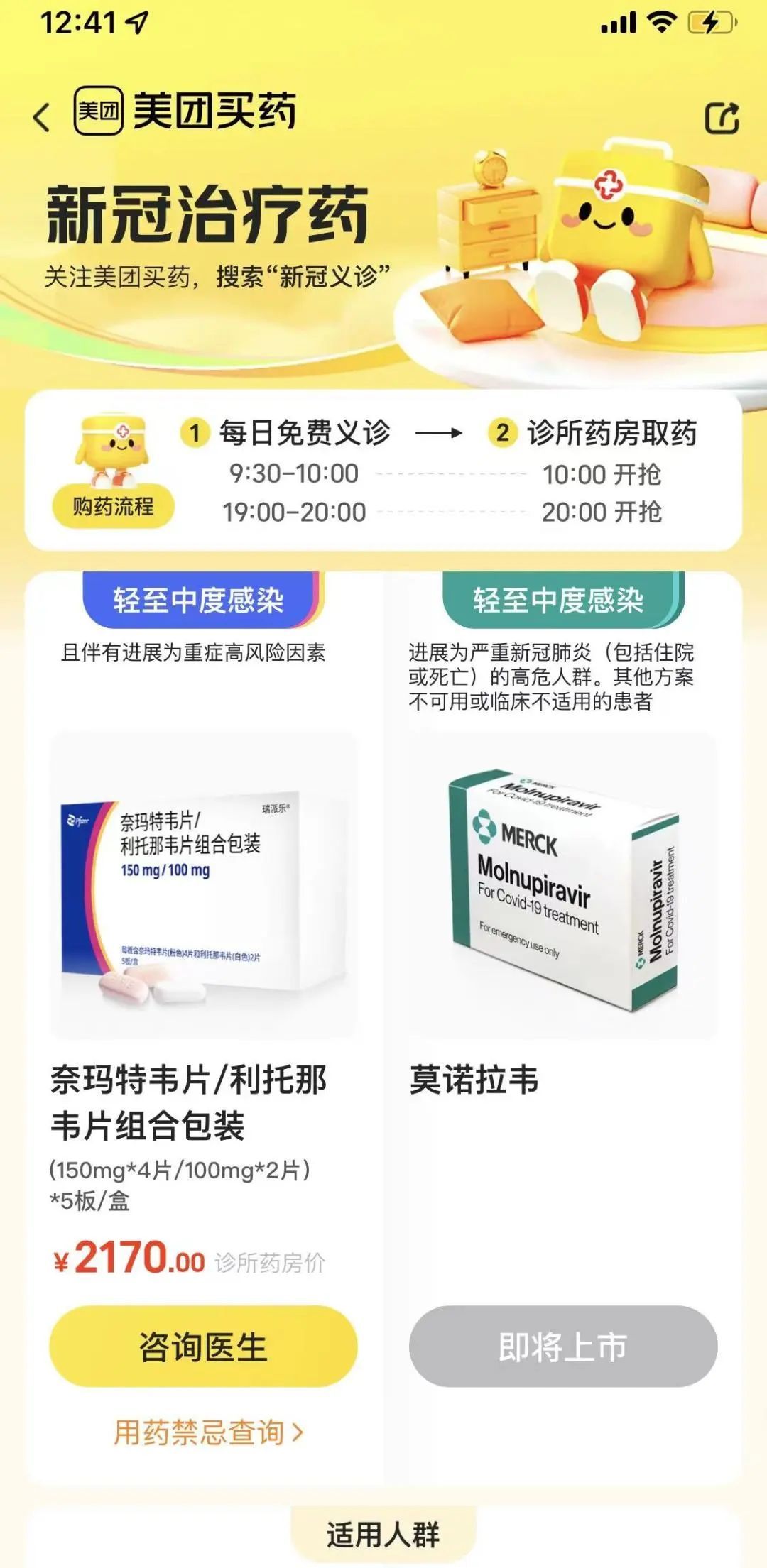Tap 咨询医生 button for Paxlovid
767x1568 pixels.
click(x=203, y=1347)
